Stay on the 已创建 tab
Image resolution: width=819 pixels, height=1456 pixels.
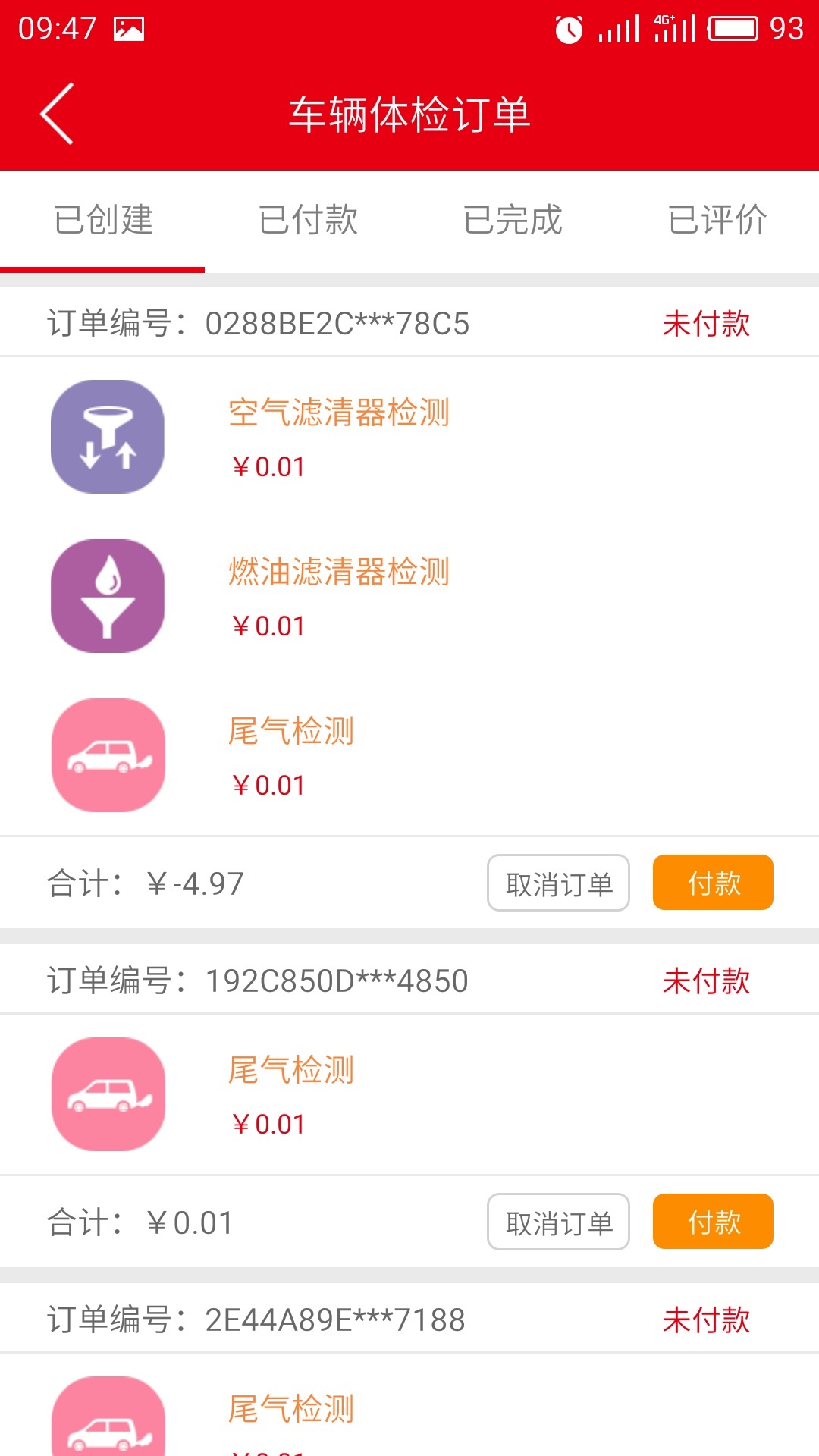tap(103, 220)
